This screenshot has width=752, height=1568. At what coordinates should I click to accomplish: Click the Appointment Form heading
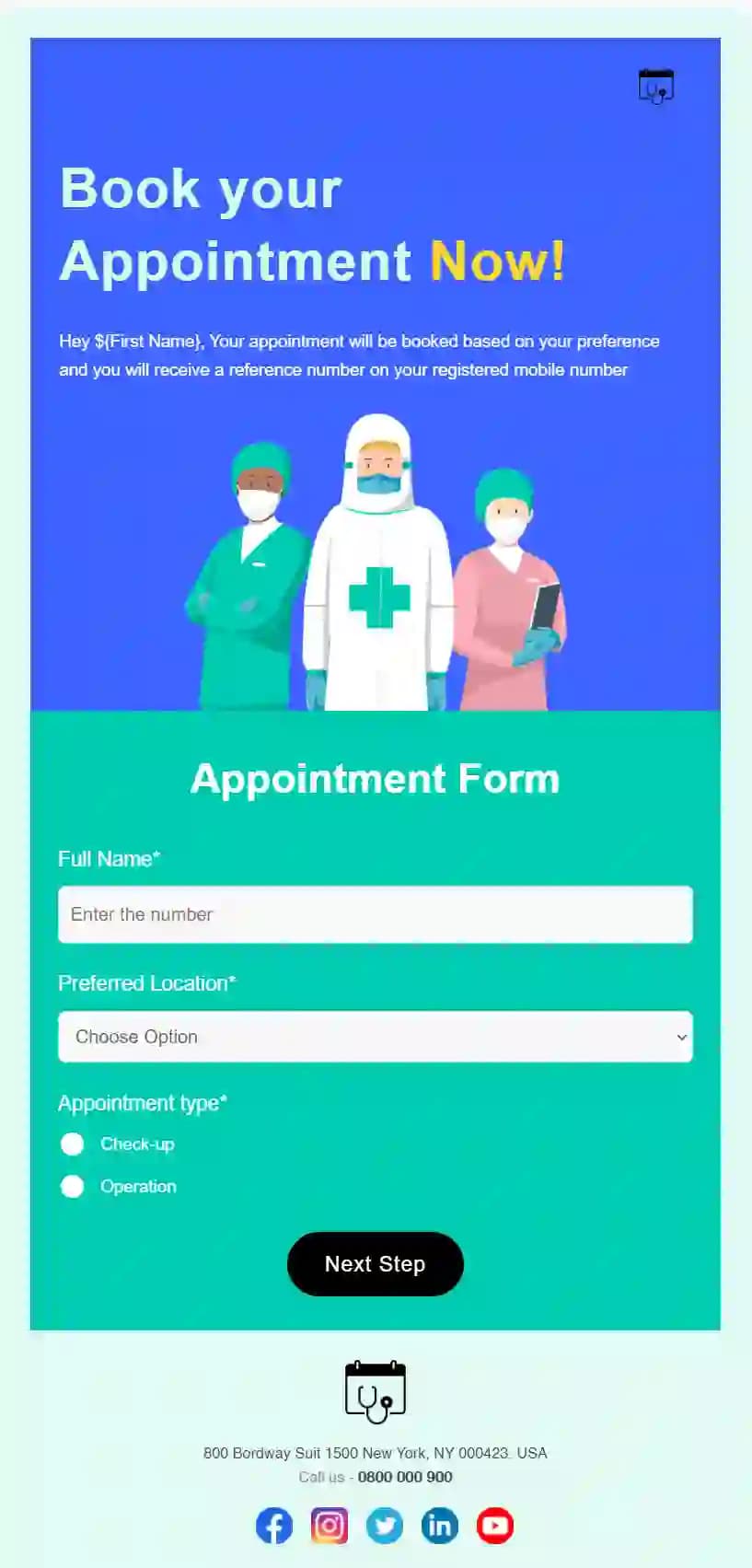click(375, 778)
